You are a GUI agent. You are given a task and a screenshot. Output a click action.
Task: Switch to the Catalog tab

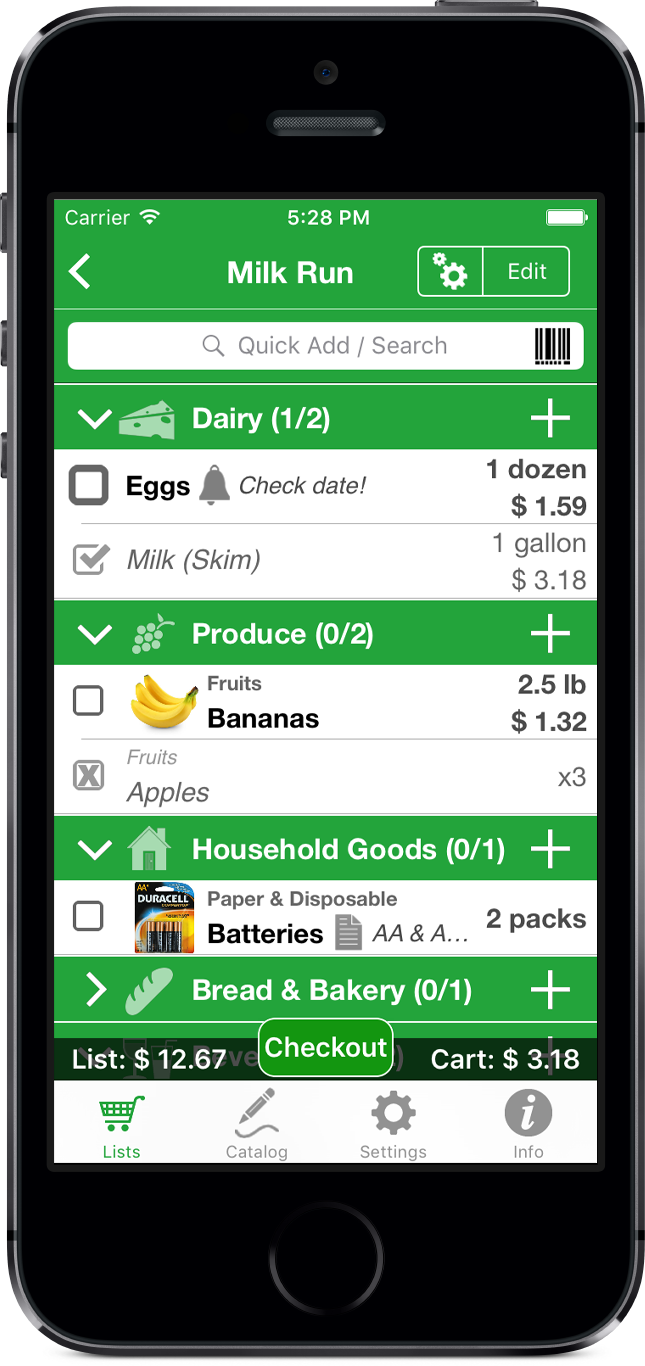click(256, 1126)
